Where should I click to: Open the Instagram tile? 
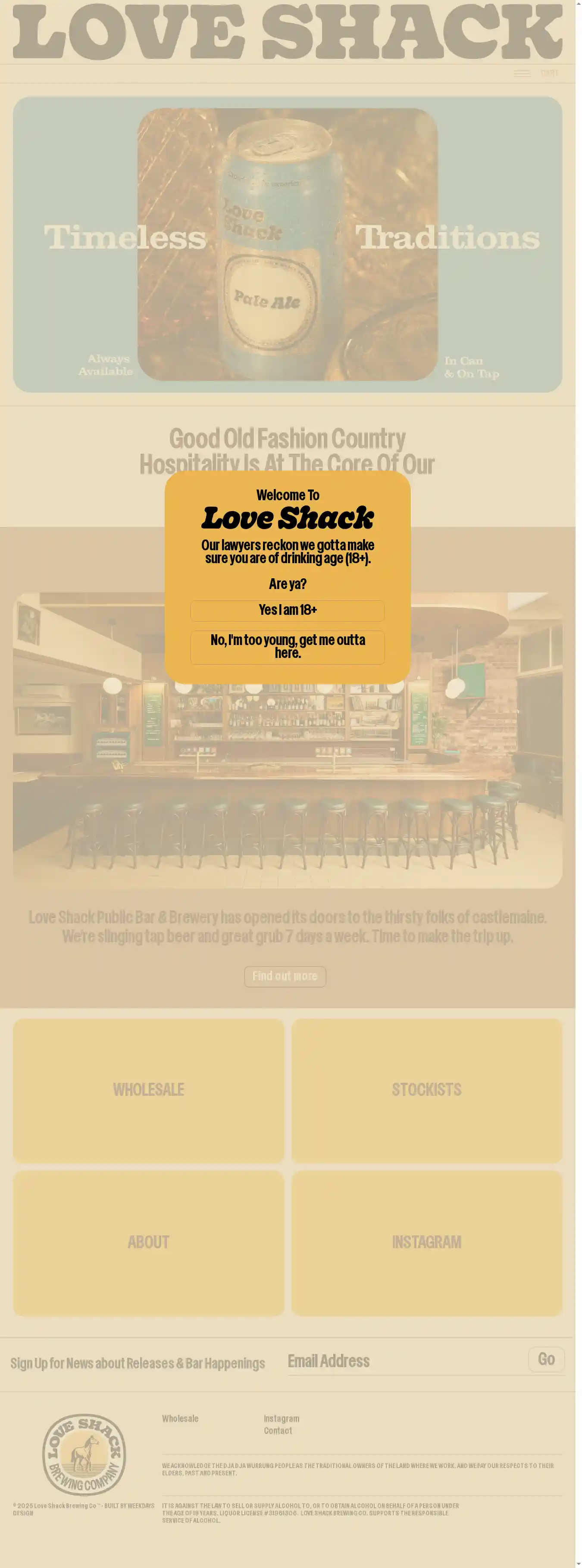point(426,1242)
